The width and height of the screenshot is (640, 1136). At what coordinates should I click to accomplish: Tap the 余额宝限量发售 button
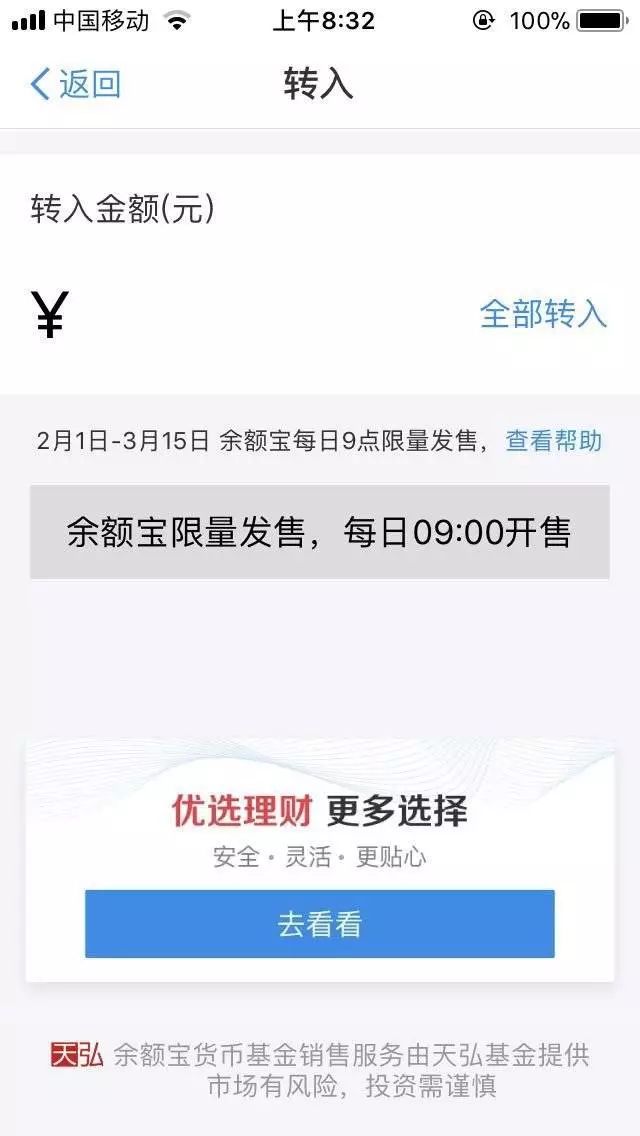(319, 532)
